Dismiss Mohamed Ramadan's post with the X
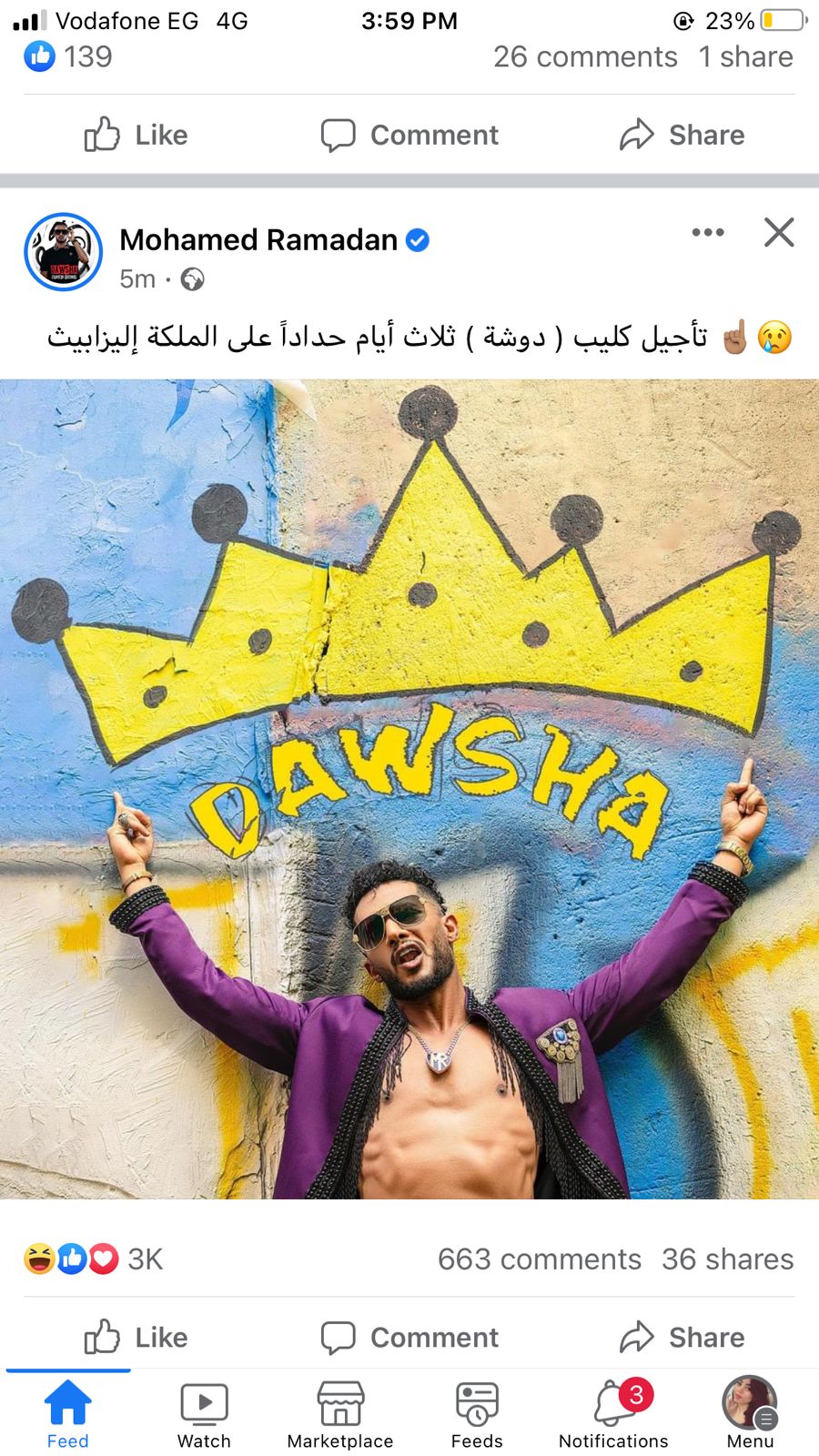Image resolution: width=819 pixels, height=1456 pixels. click(x=779, y=233)
